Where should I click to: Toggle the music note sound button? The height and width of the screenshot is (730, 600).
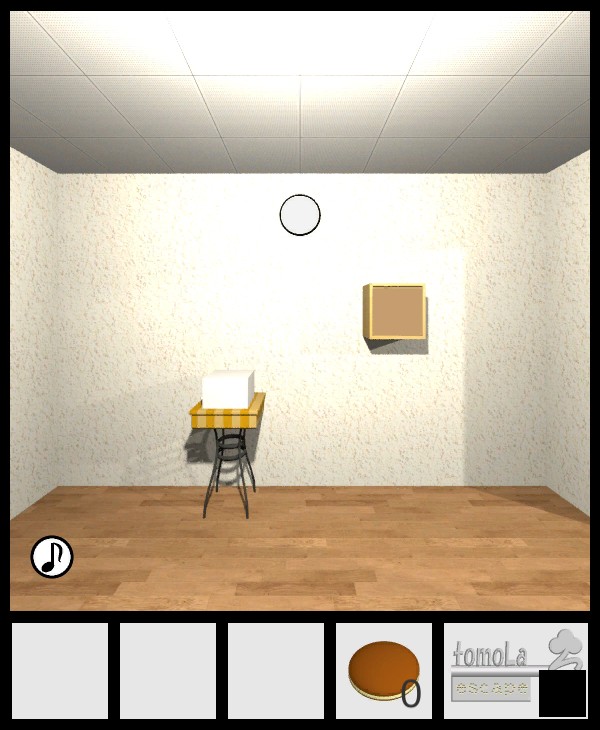(x=52, y=557)
